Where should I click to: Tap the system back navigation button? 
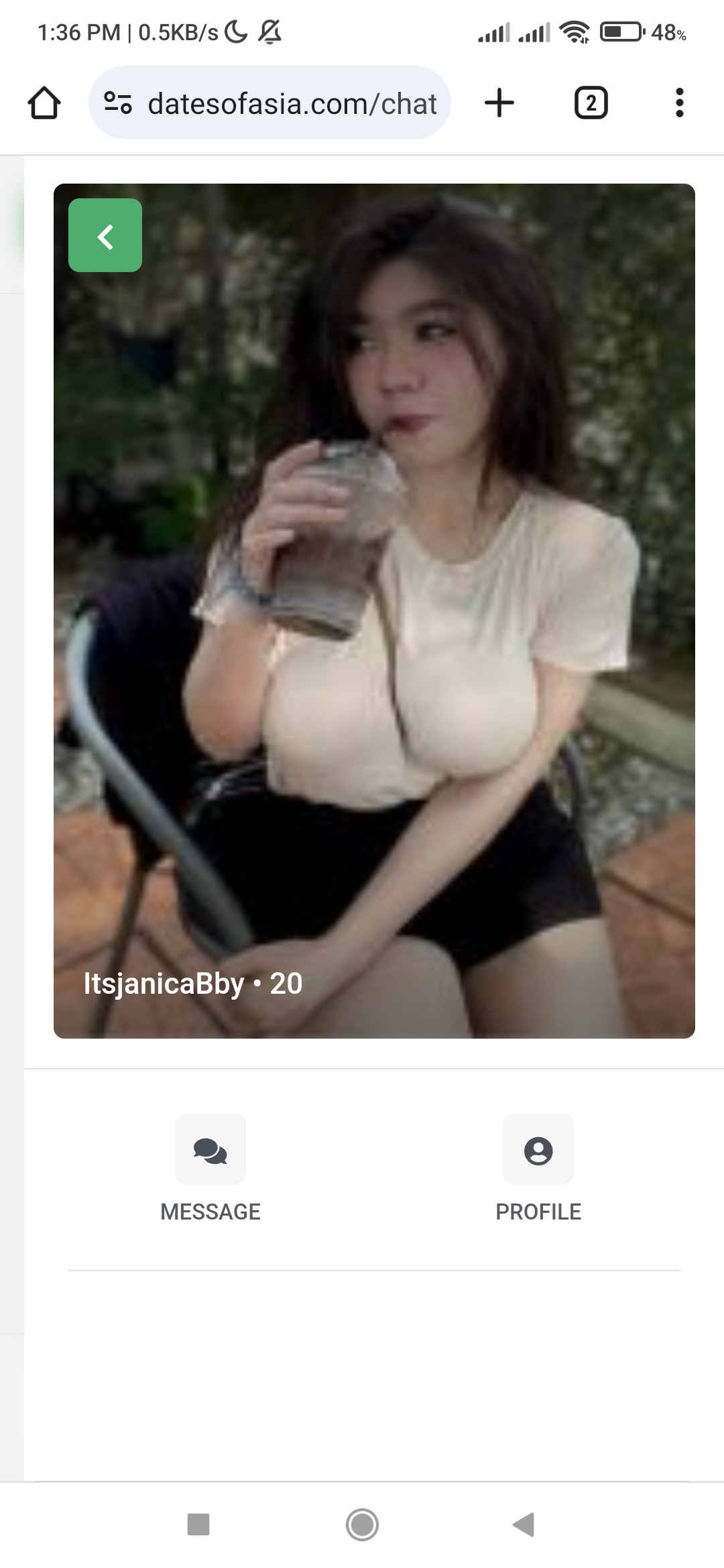tap(524, 1524)
